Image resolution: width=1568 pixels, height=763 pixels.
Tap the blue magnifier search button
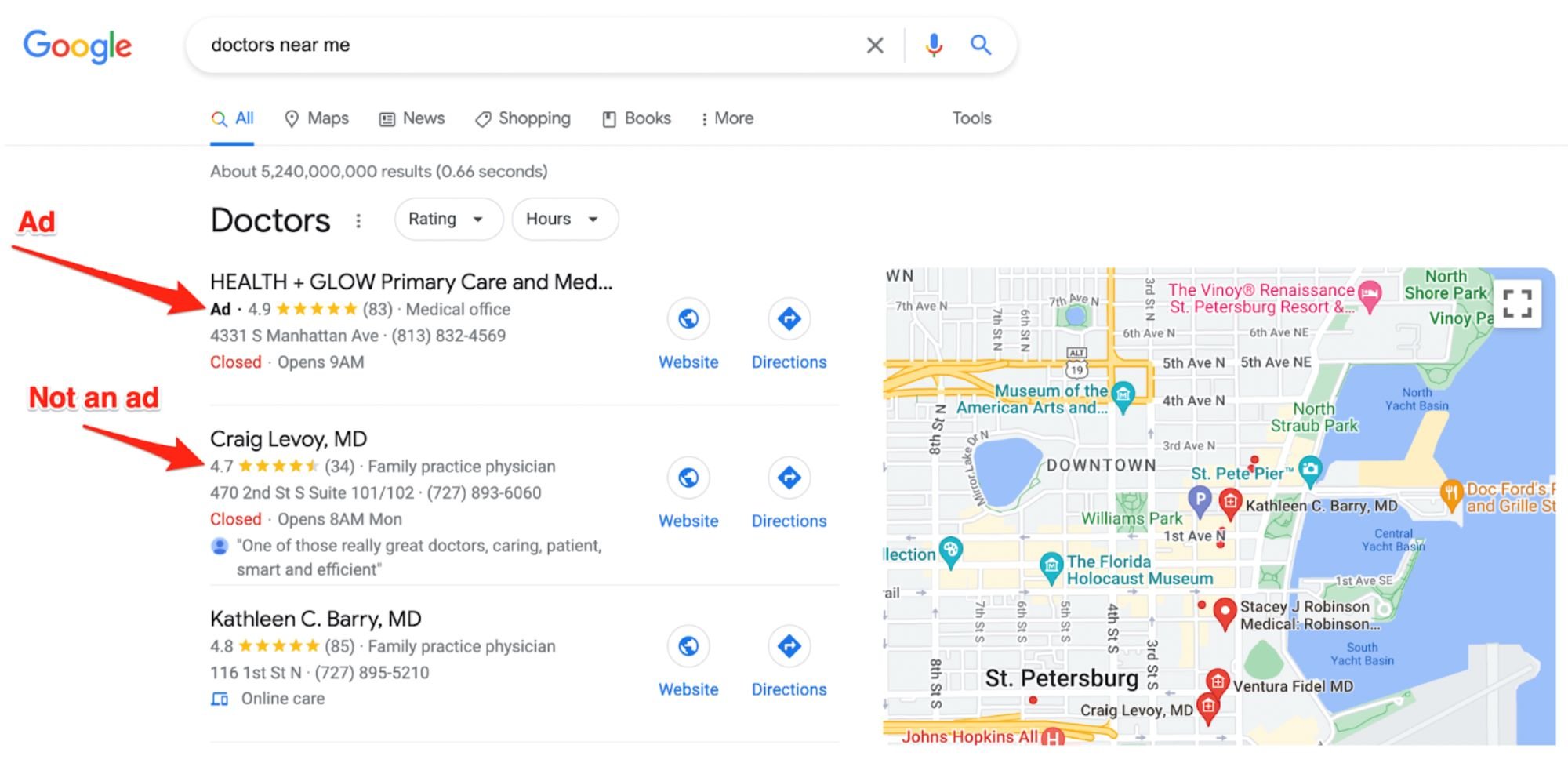tap(980, 45)
